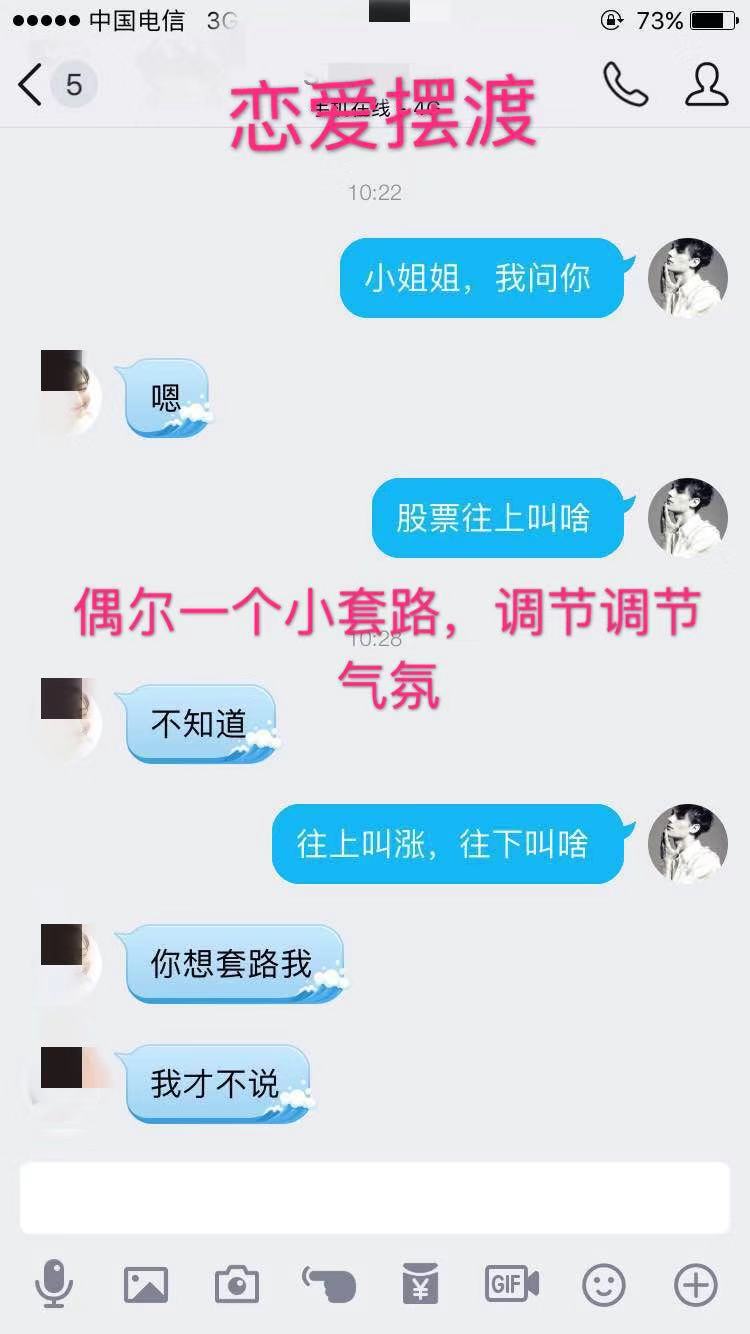The width and height of the screenshot is (750, 1334).
Task: Open the red packet option
Action: pyautogui.click(x=420, y=1284)
